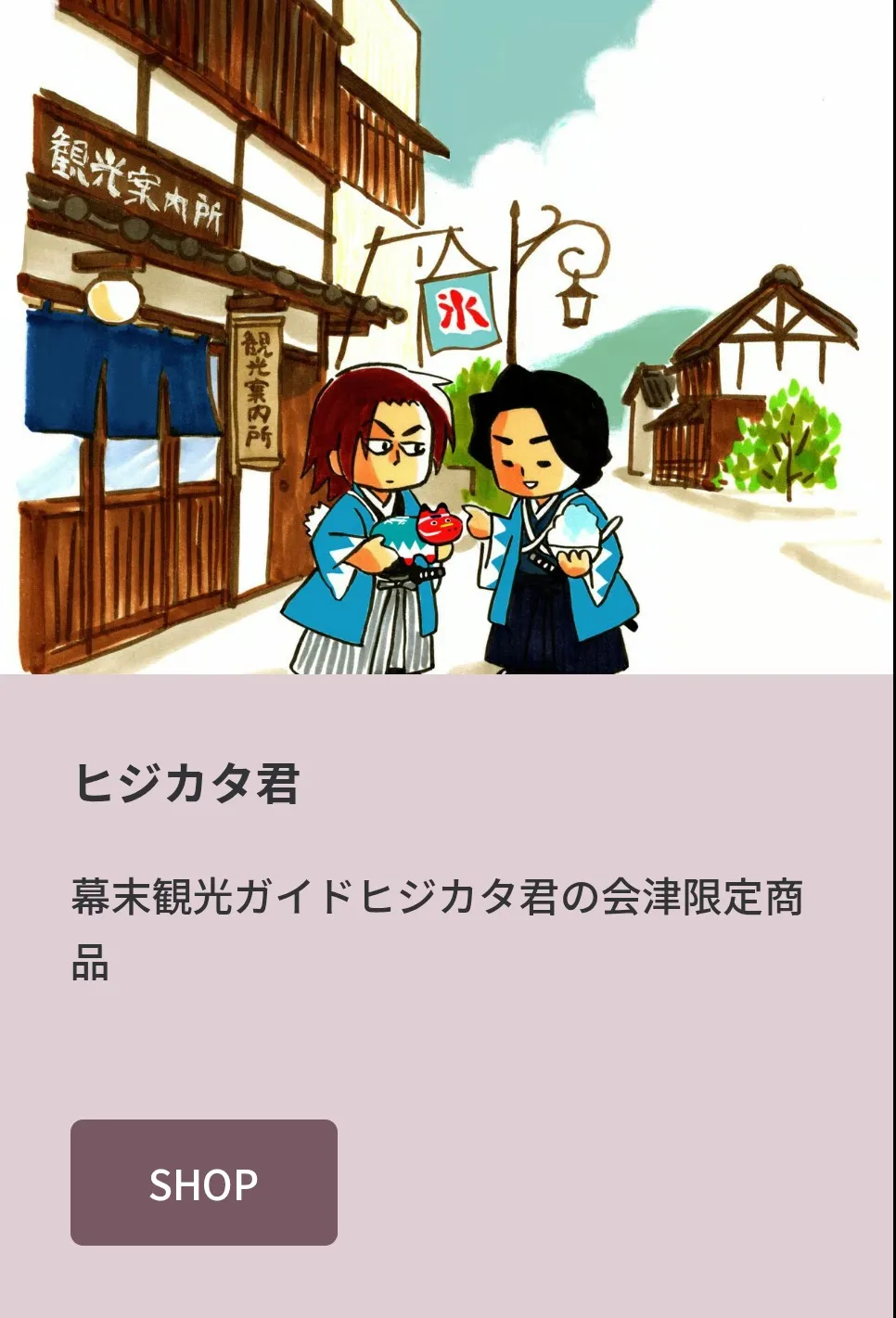The image size is (896, 1318).
Task: Tap the SHOP button for ヒジカタ君
Action: (204, 1183)
